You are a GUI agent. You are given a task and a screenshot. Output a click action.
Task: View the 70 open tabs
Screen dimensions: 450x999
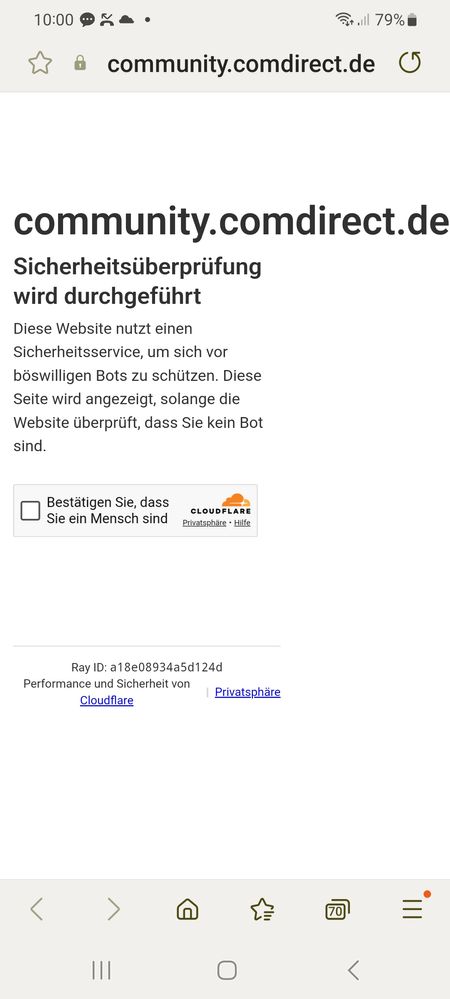(337, 910)
